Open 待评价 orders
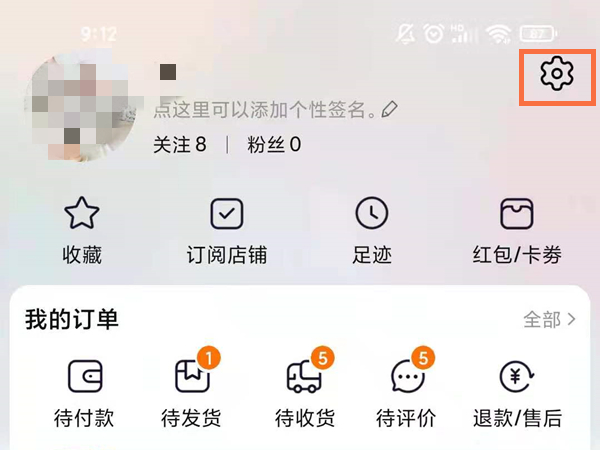This screenshot has height=450, width=600. tap(406, 394)
